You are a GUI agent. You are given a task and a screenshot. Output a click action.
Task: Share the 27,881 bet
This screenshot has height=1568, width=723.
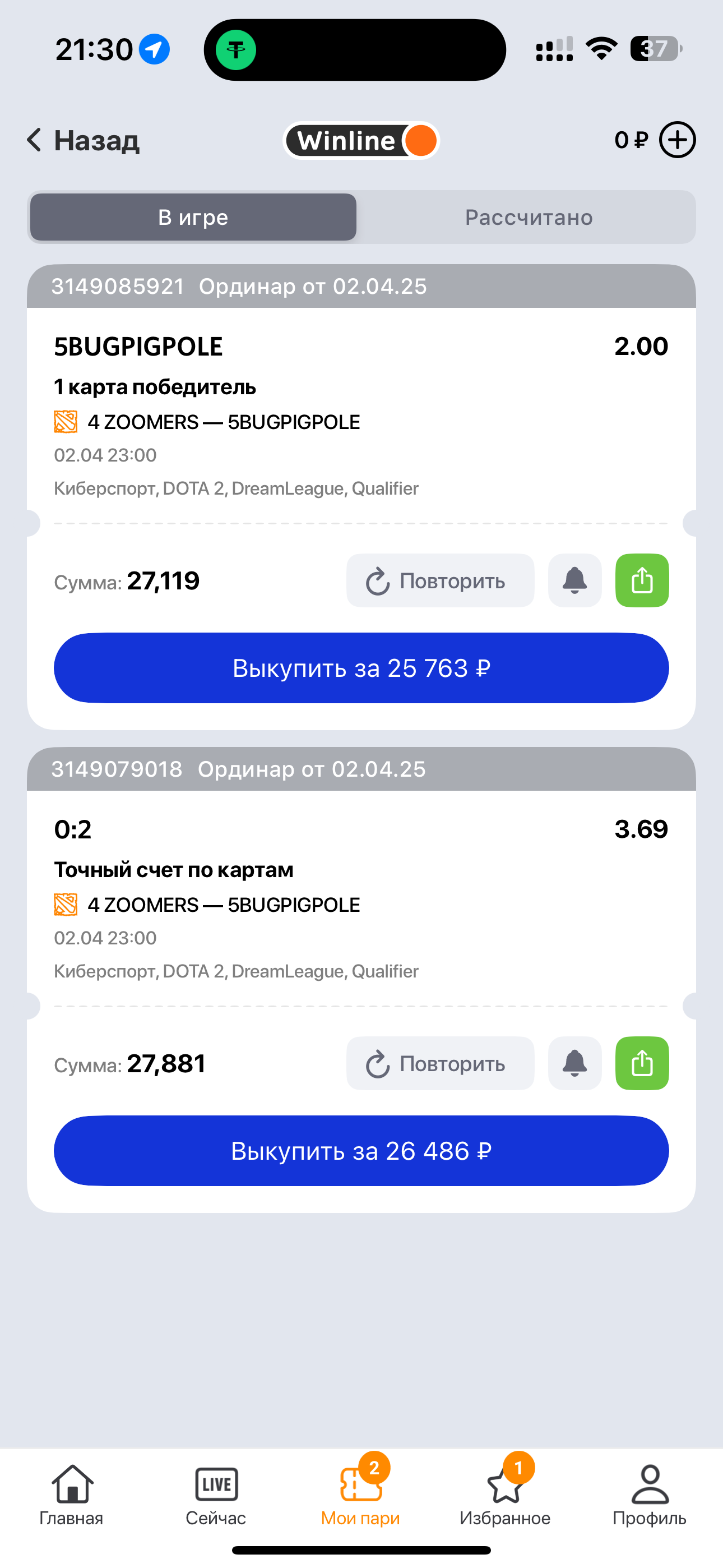[x=642, y=1063]
